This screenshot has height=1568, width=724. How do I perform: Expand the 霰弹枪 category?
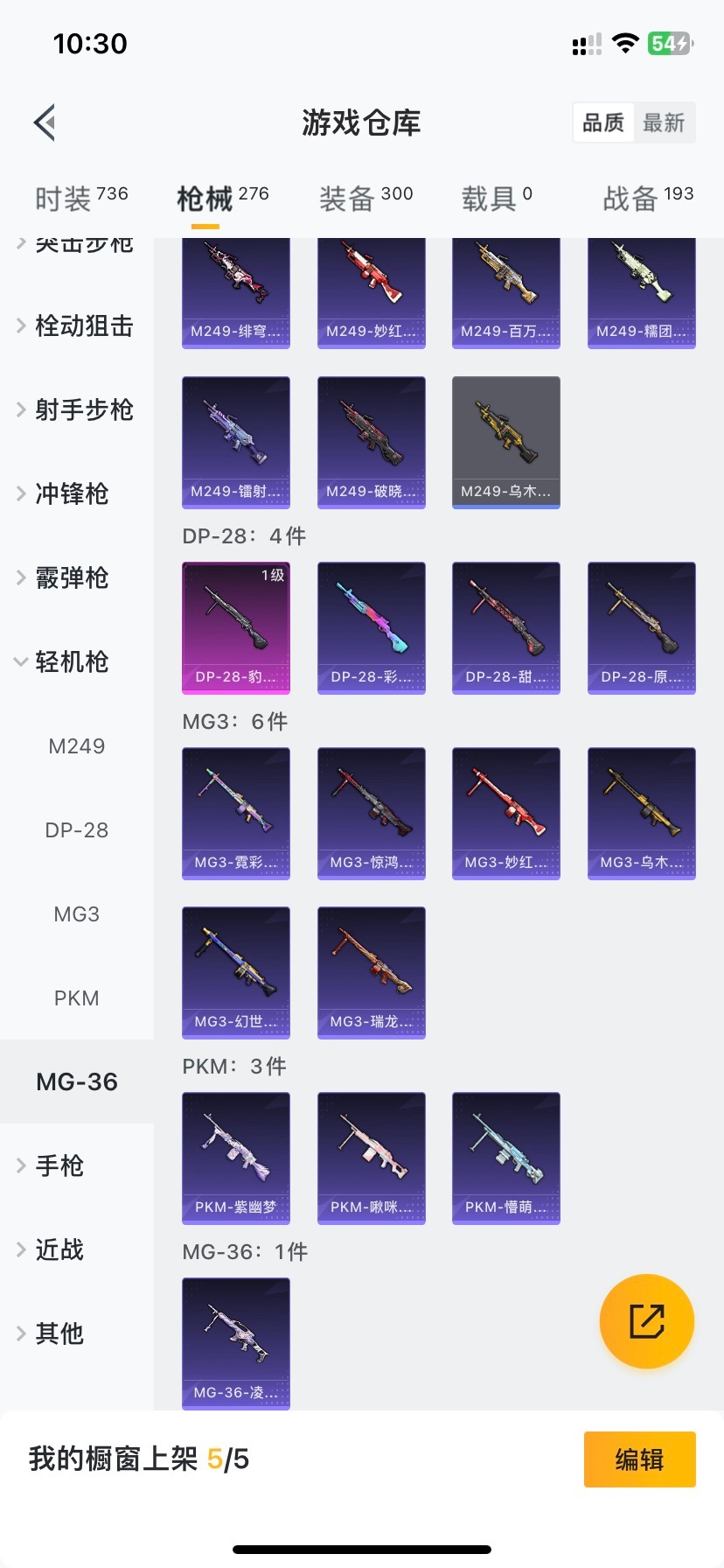(70, 578)
